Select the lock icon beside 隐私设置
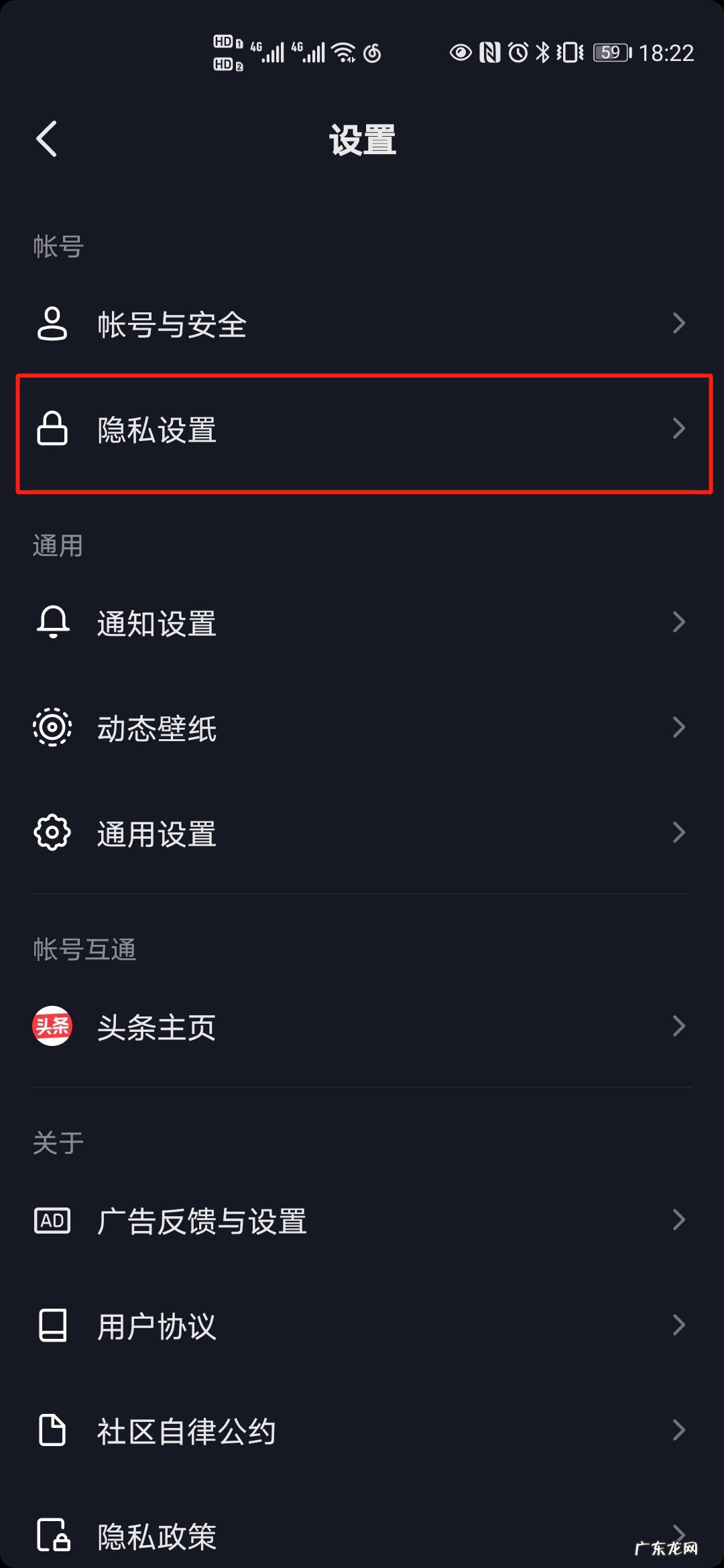Screen dimensions: 724x1568 (x=52, y=429)
